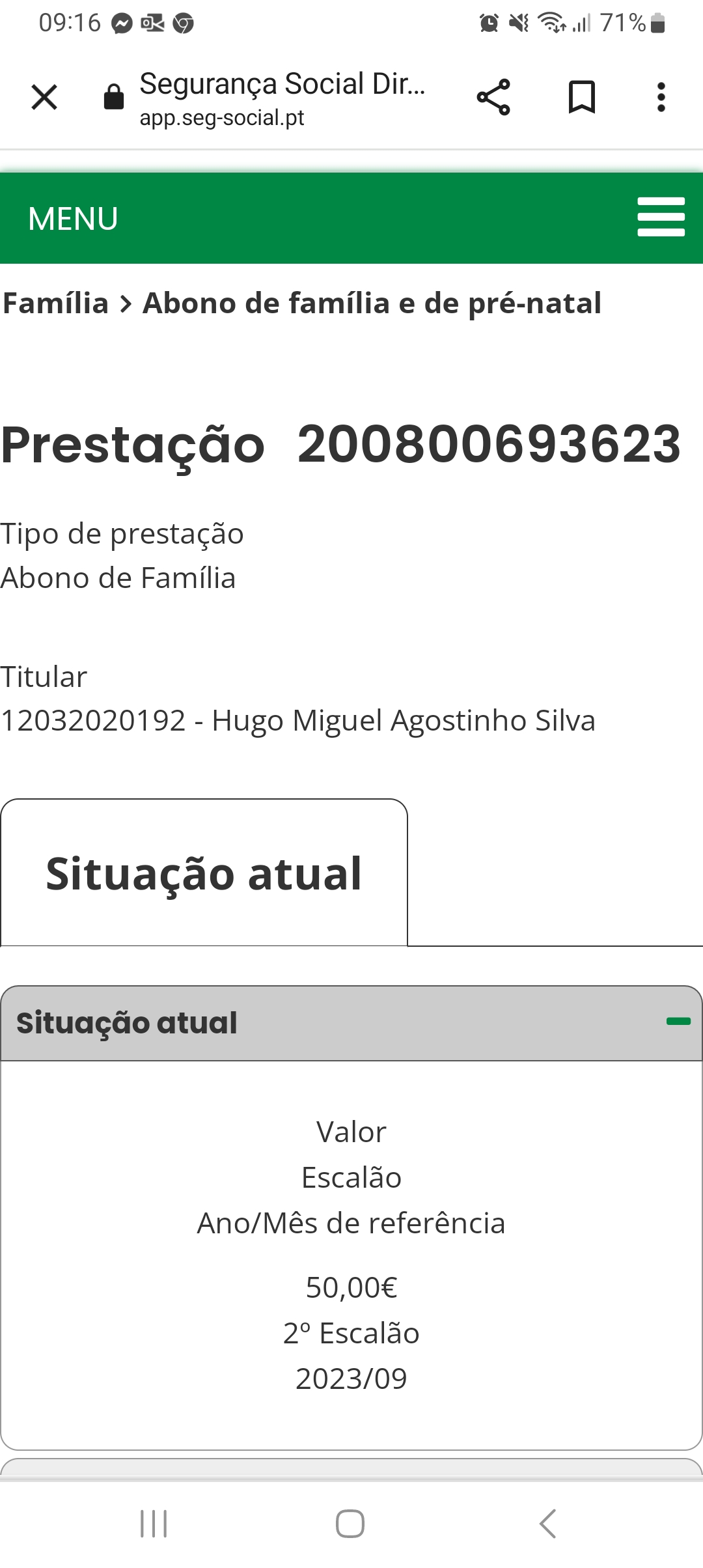Bookmark the current page

pyautogui.click(x=581, y=98)
